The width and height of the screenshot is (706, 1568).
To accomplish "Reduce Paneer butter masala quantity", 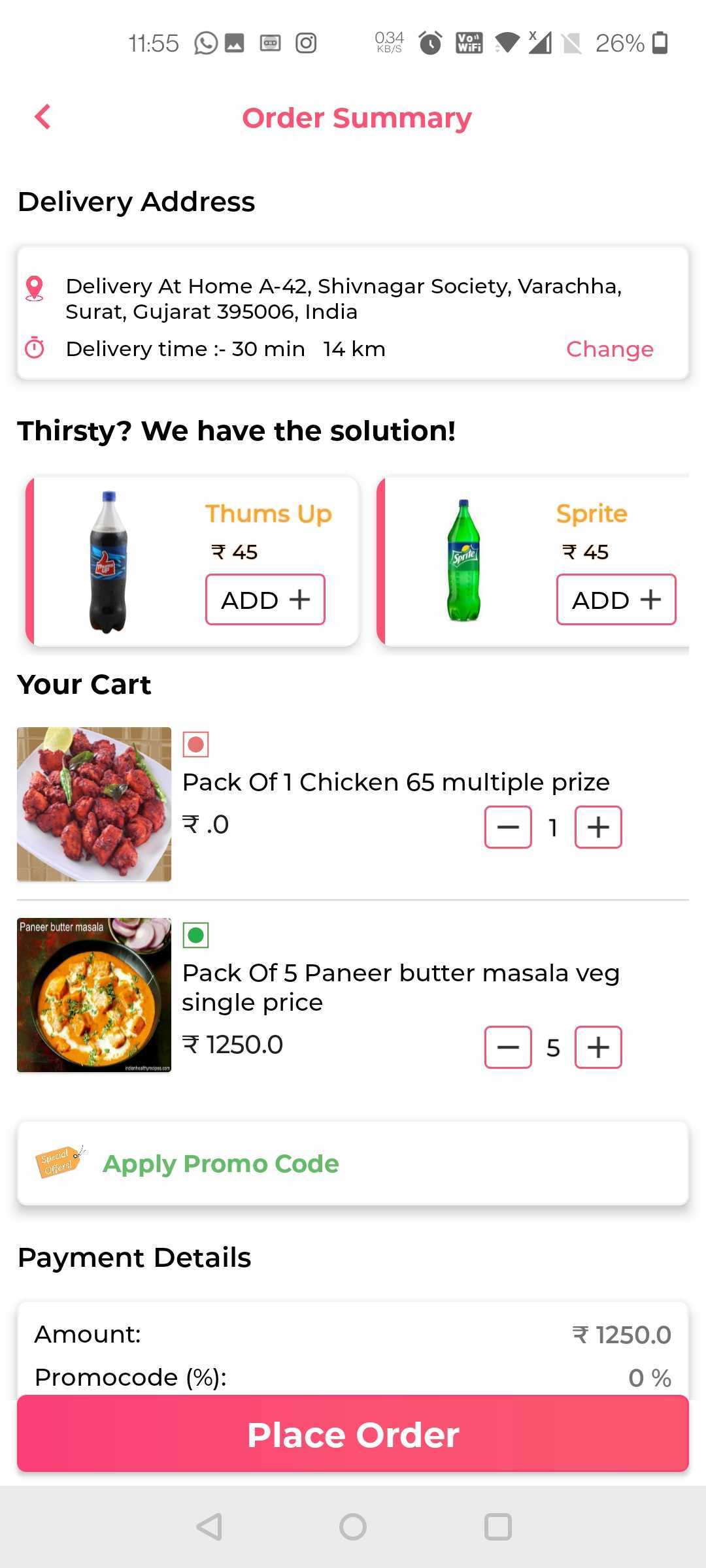I will pyautogui.click(x=508, y=1047).
